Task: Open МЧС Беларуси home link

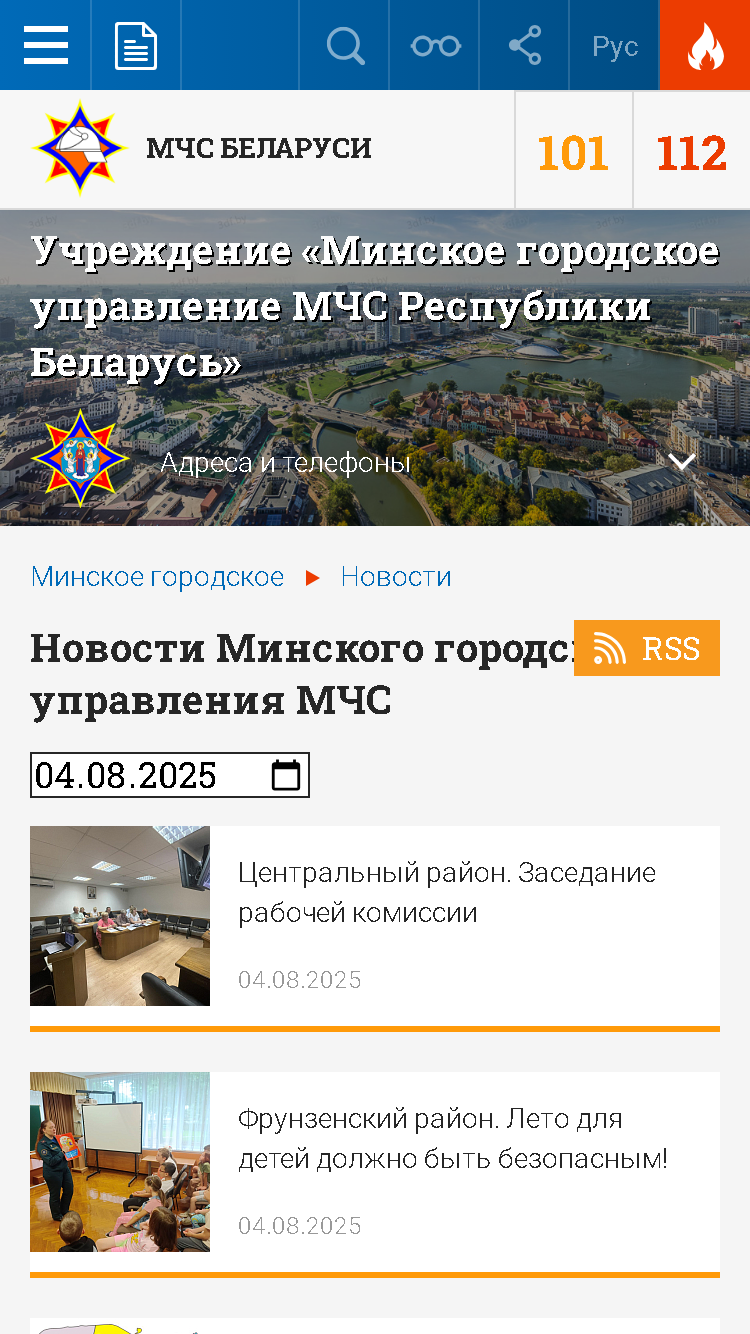Action: pos(258,149)
